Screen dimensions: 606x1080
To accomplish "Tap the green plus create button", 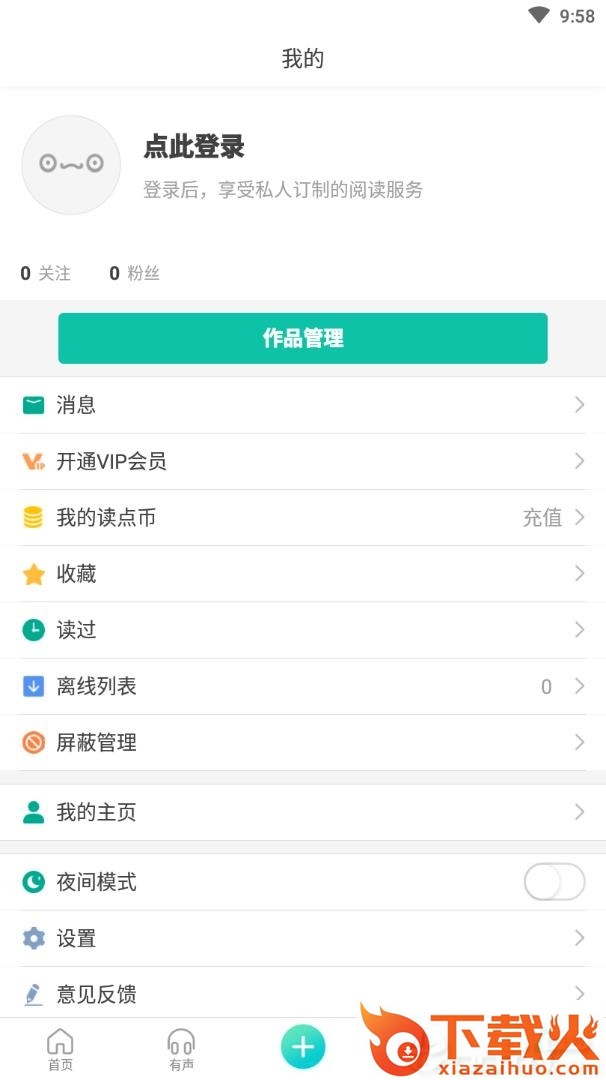I will point(302,1047).
